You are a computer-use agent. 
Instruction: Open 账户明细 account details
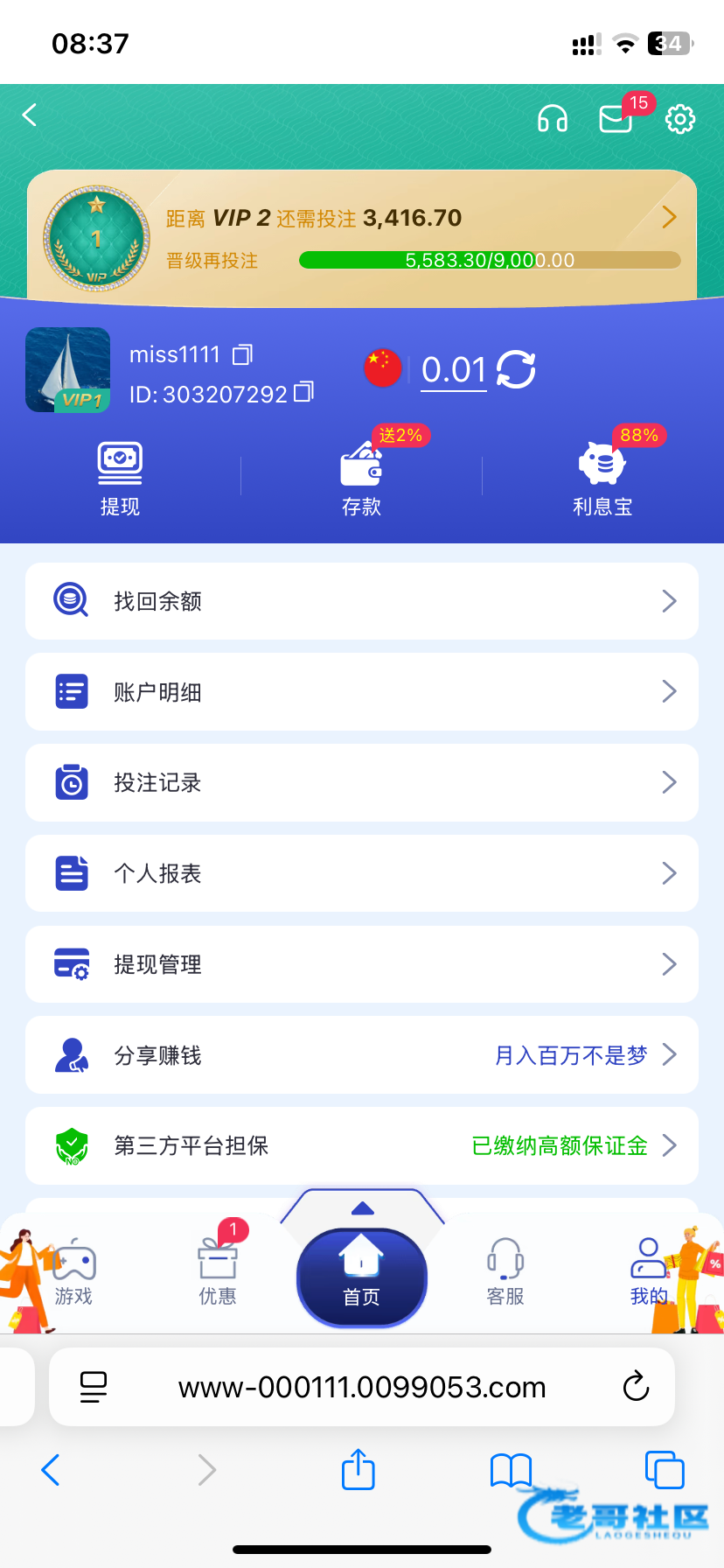tap(362, 692)
